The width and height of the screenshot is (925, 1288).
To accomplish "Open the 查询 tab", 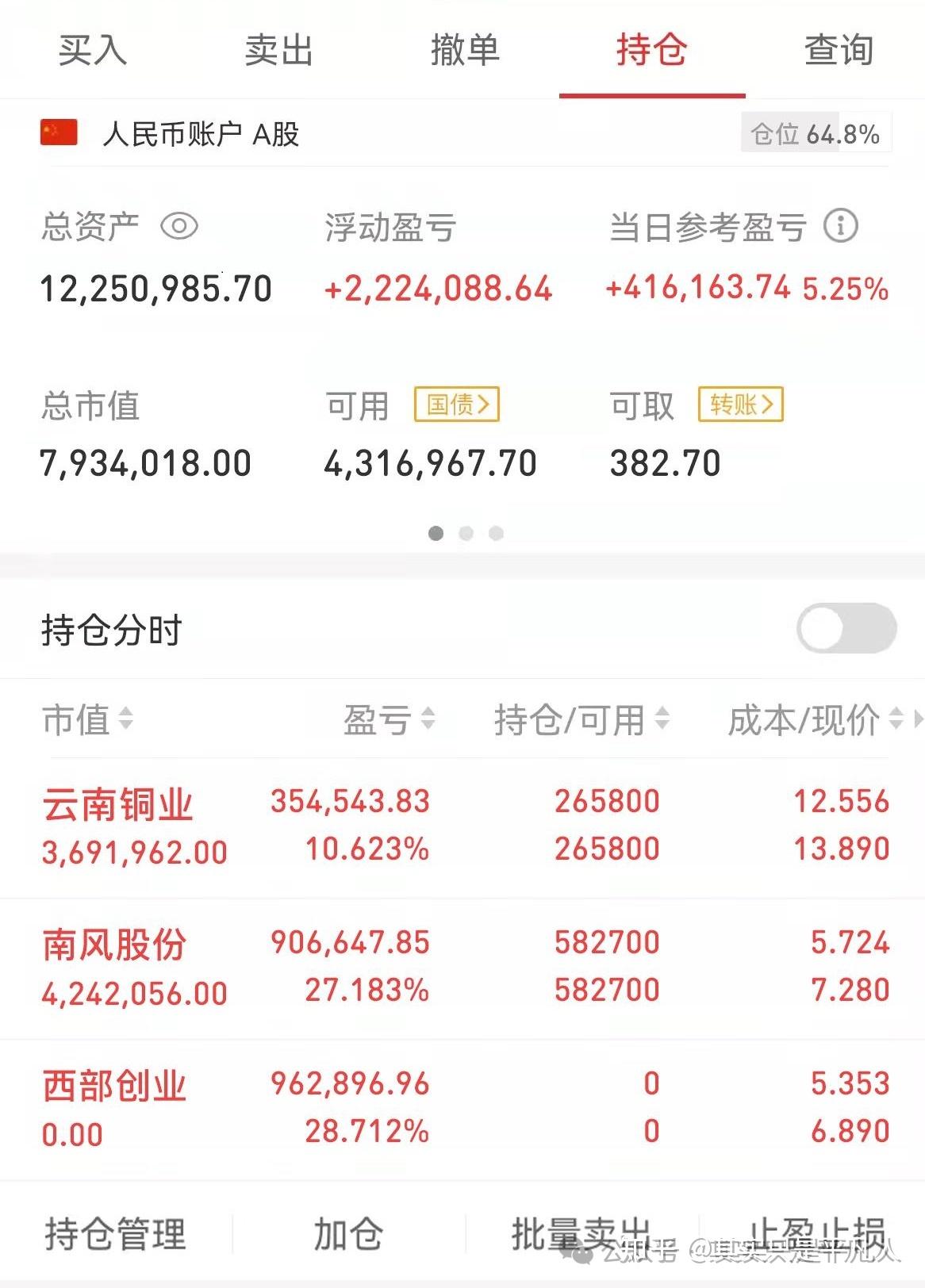I will [839, 51].
